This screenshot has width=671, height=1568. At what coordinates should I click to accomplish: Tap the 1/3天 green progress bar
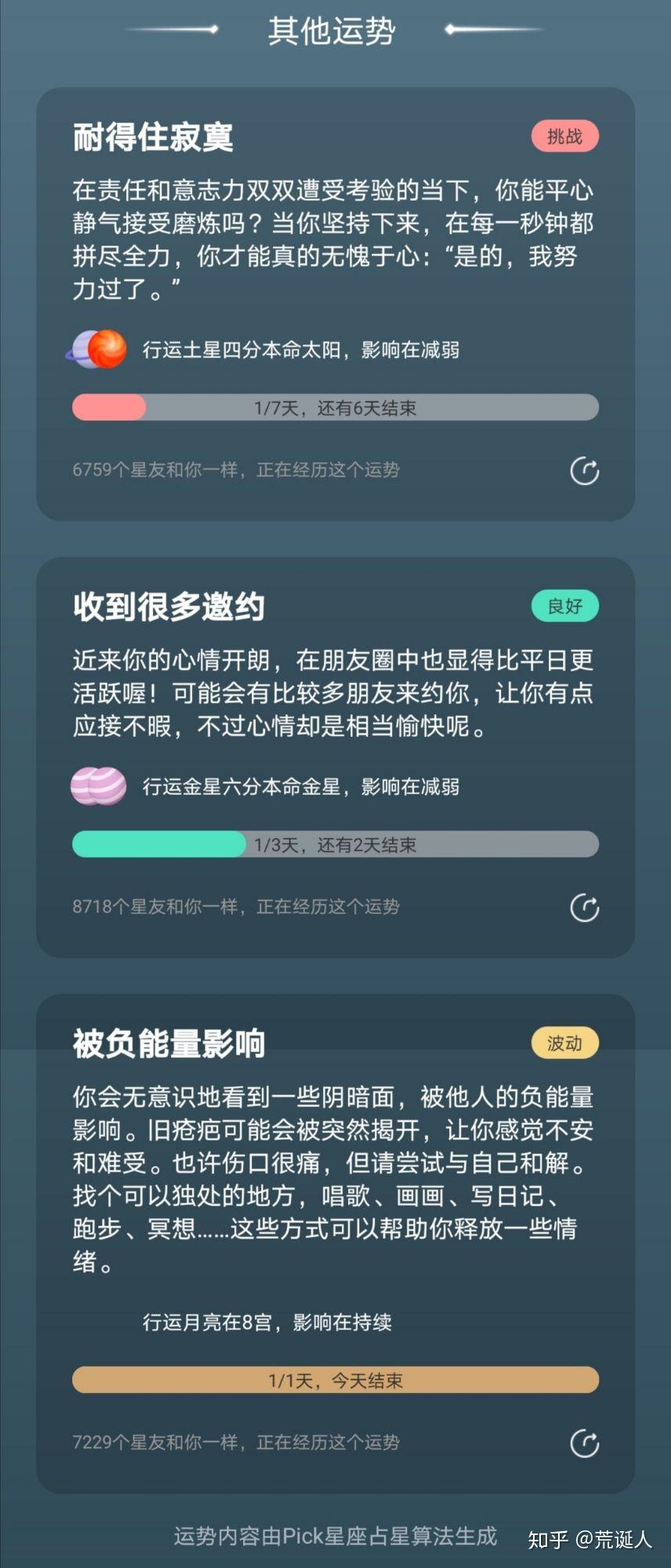click(x=335, y=844)
